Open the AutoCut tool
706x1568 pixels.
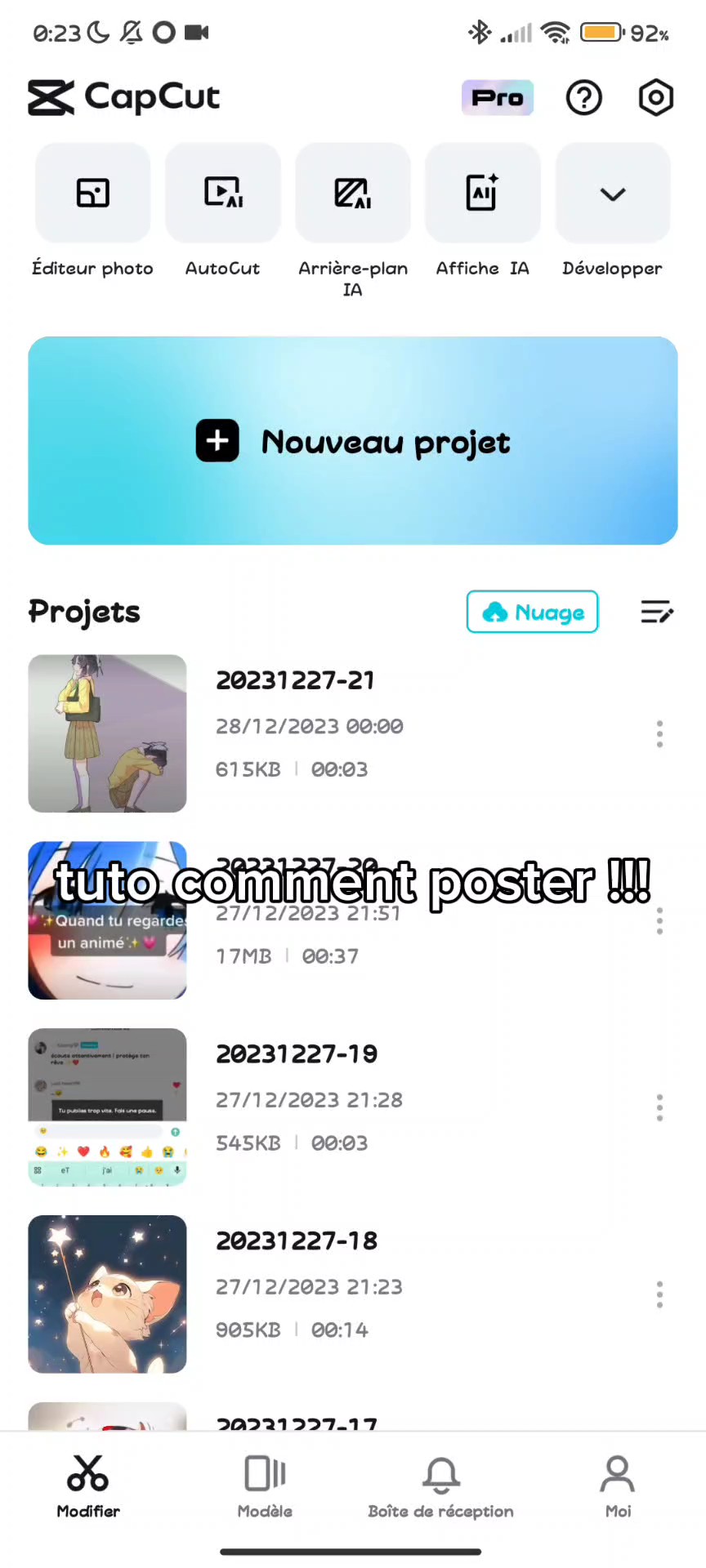coord(222,194)
